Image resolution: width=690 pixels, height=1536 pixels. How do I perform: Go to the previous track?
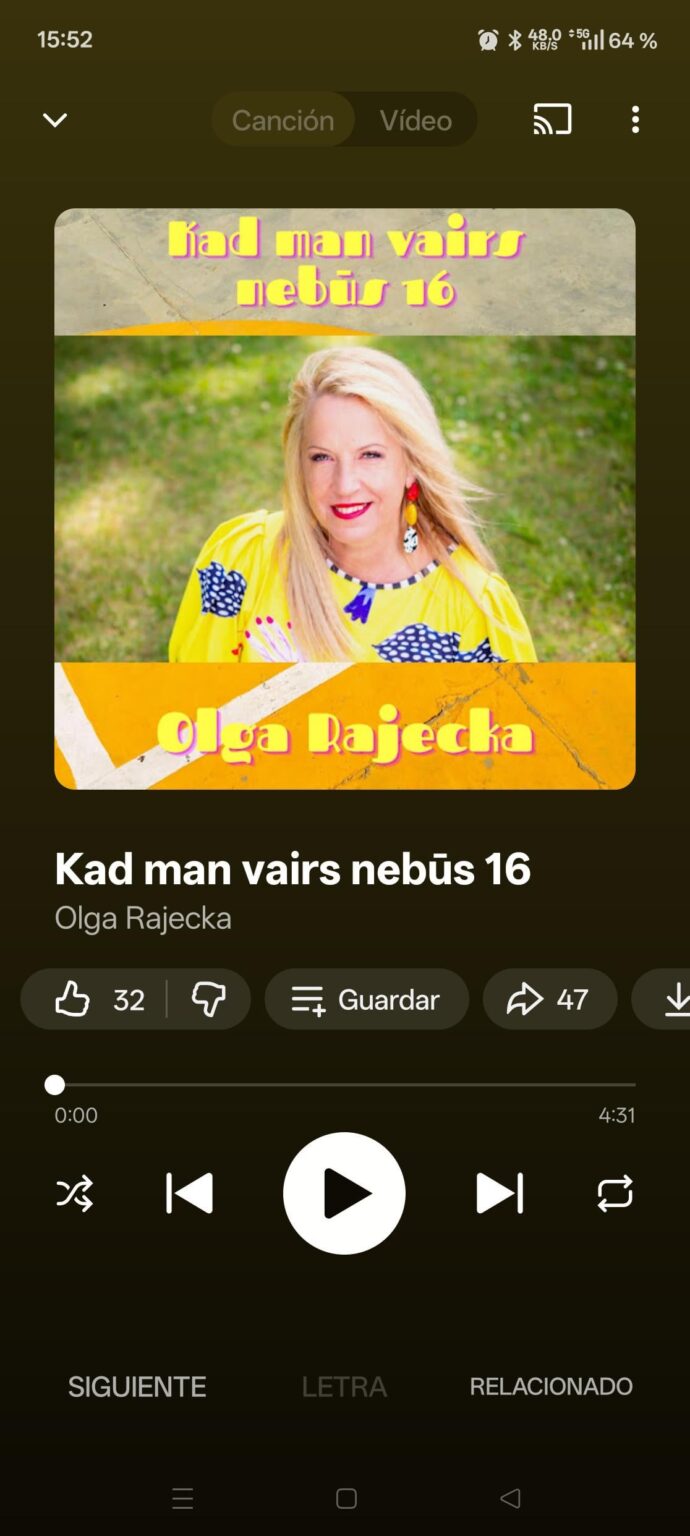tap(189, 1193)
